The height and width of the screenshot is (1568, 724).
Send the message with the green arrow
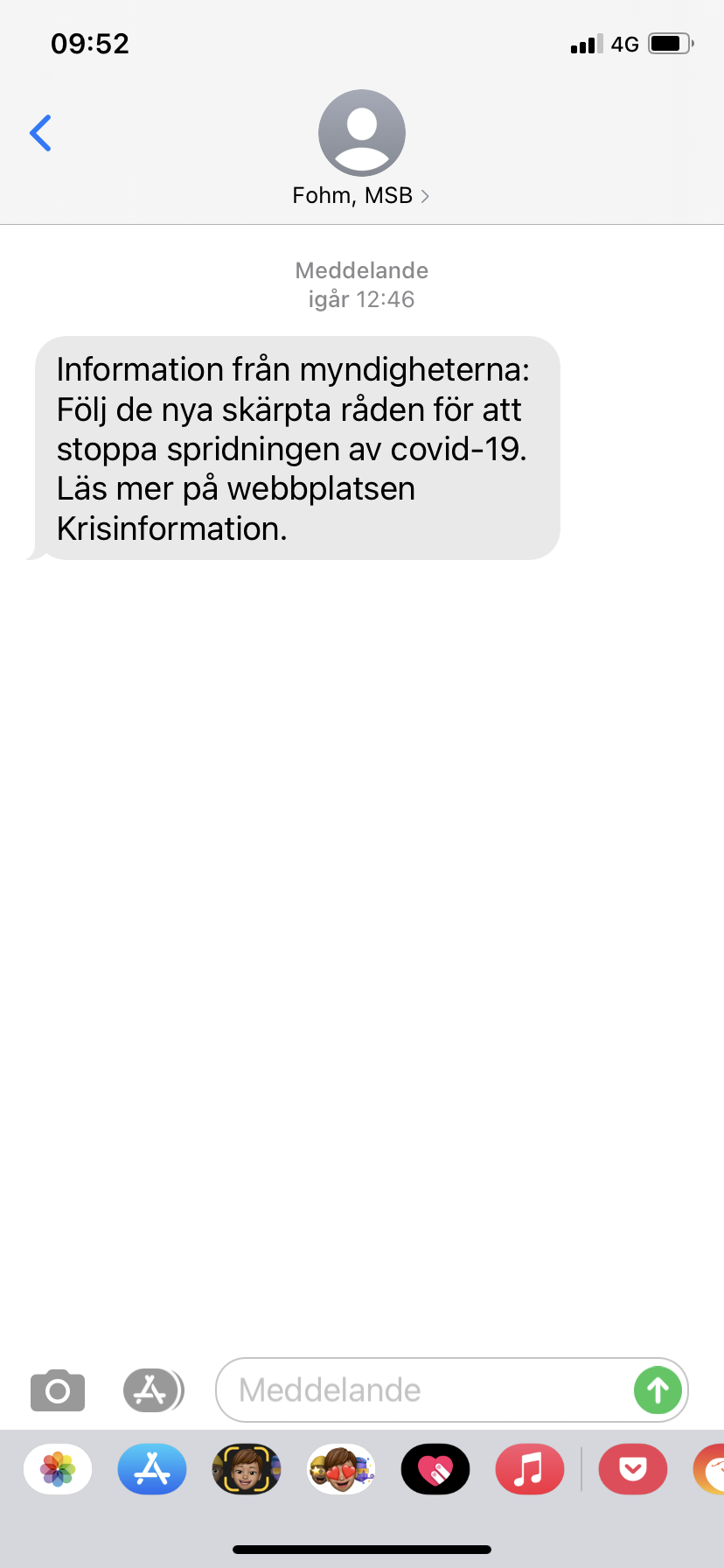[x=658, y=1389]
